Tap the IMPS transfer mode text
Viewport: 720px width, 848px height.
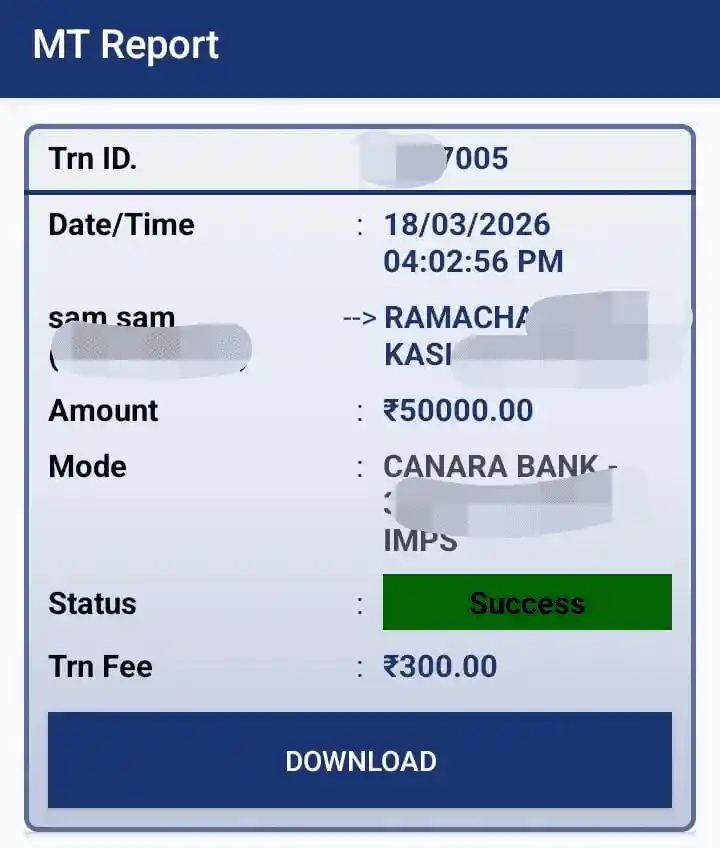tap(408, 541)
